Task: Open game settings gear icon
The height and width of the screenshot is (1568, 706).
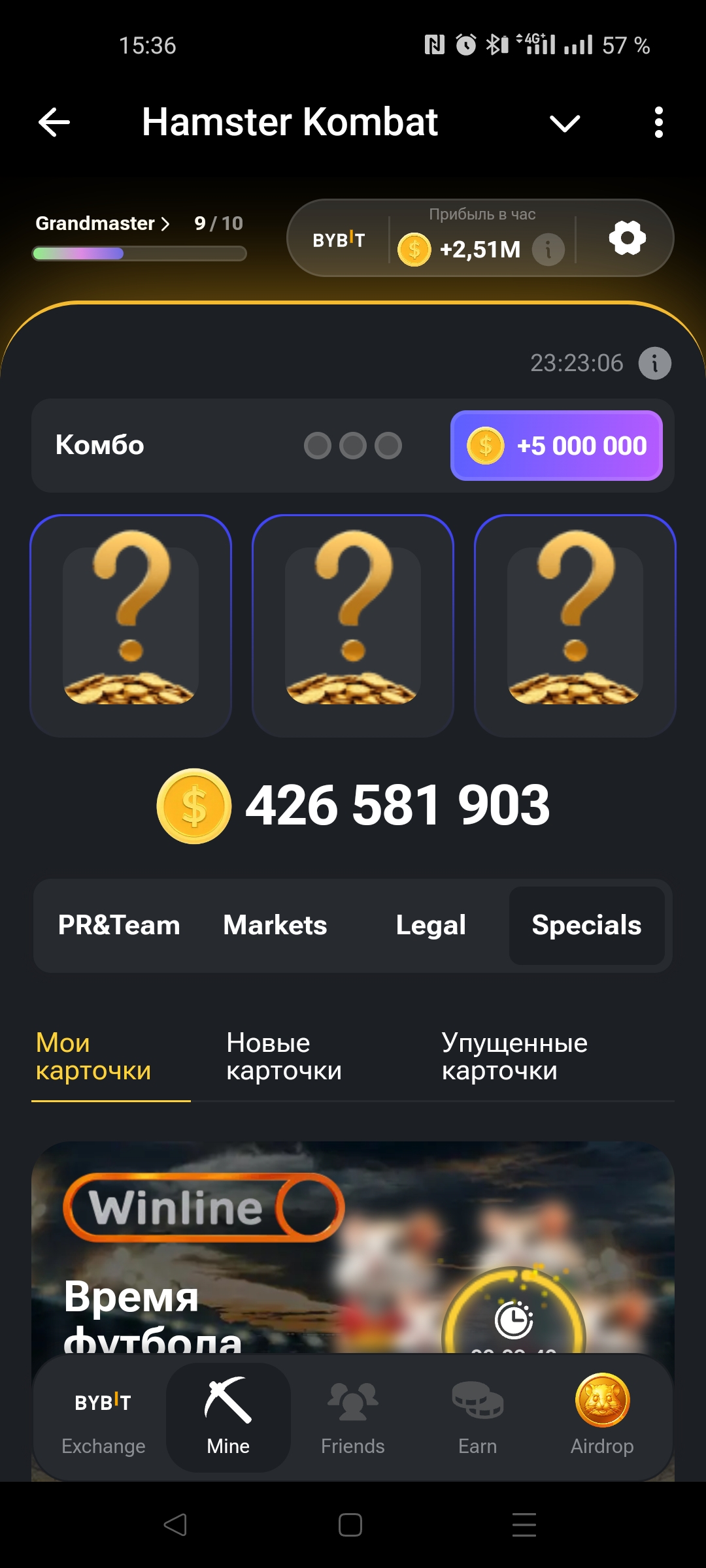Action: point(627,238)
